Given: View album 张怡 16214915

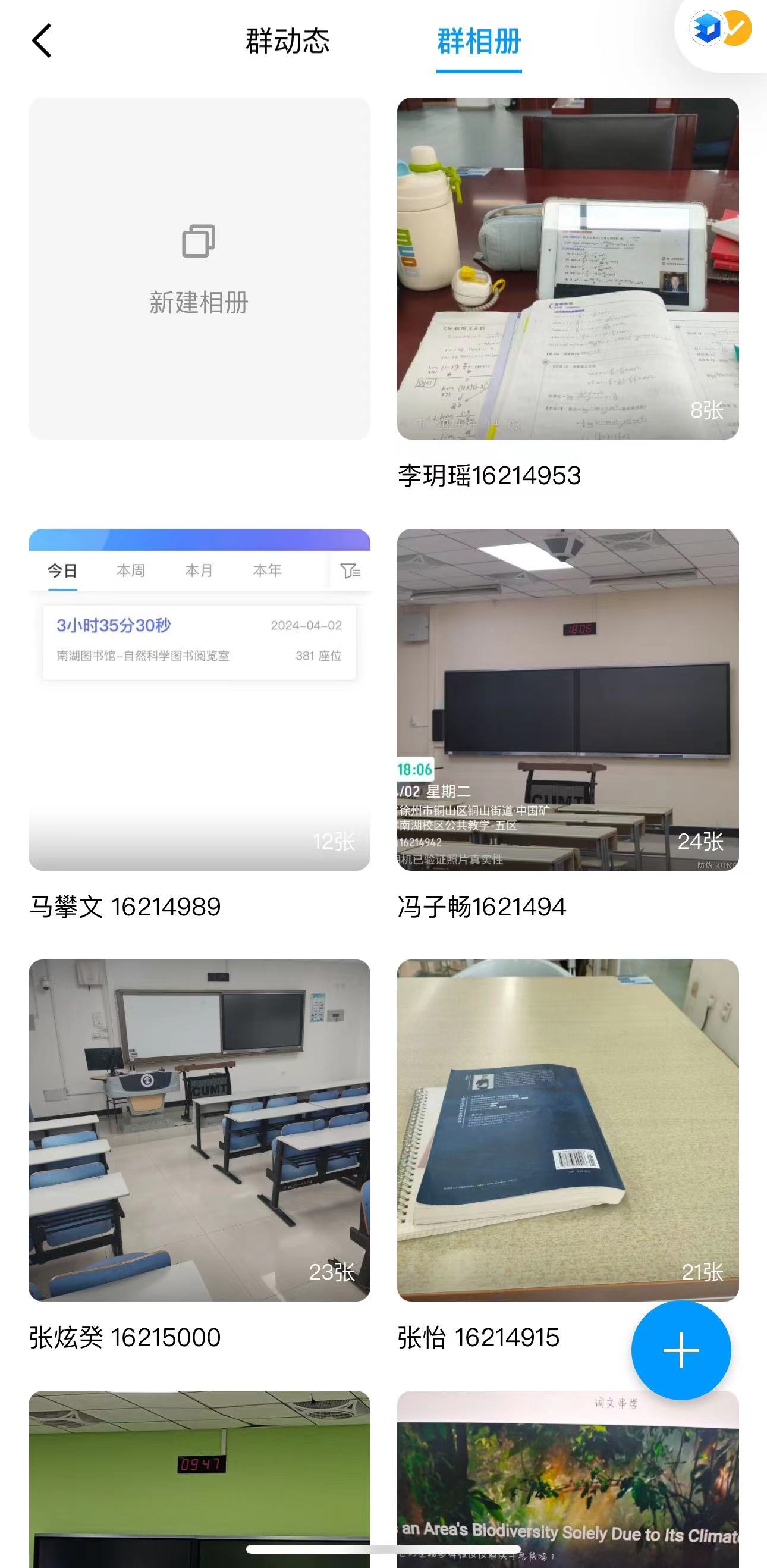Looking at the screenshot, I should (x=567, y=1130).
